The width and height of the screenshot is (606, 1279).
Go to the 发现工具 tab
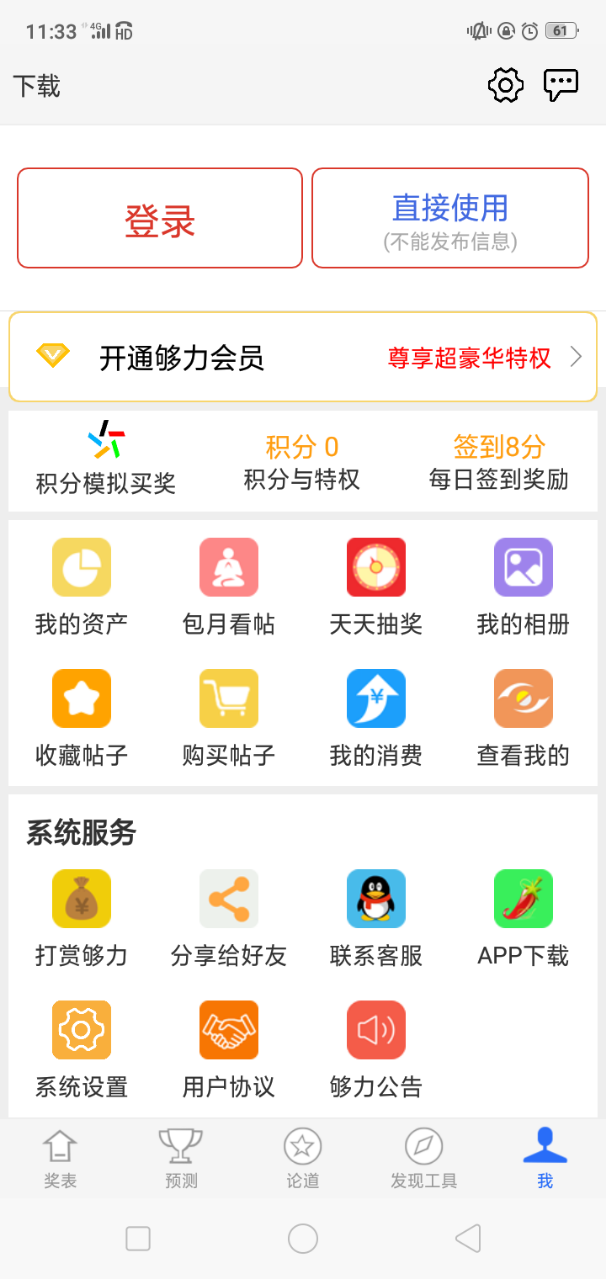(424, 1158)
